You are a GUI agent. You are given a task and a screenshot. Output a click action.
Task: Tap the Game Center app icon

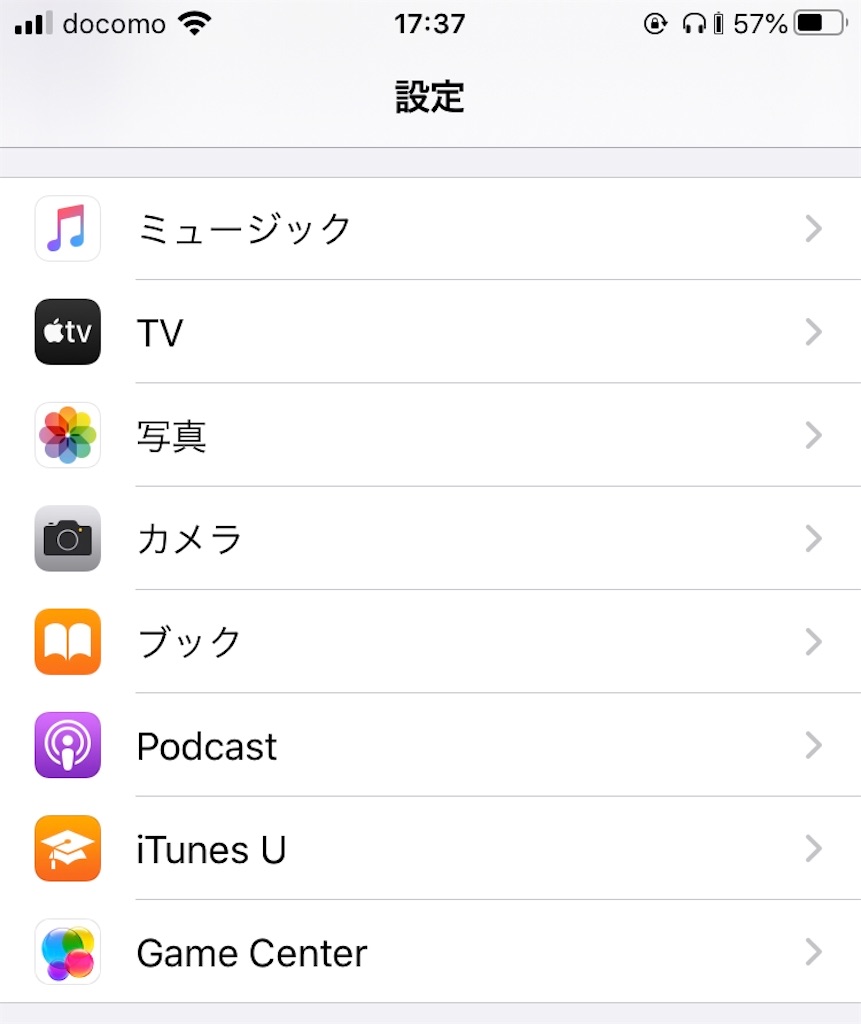(x=67, y=952)
